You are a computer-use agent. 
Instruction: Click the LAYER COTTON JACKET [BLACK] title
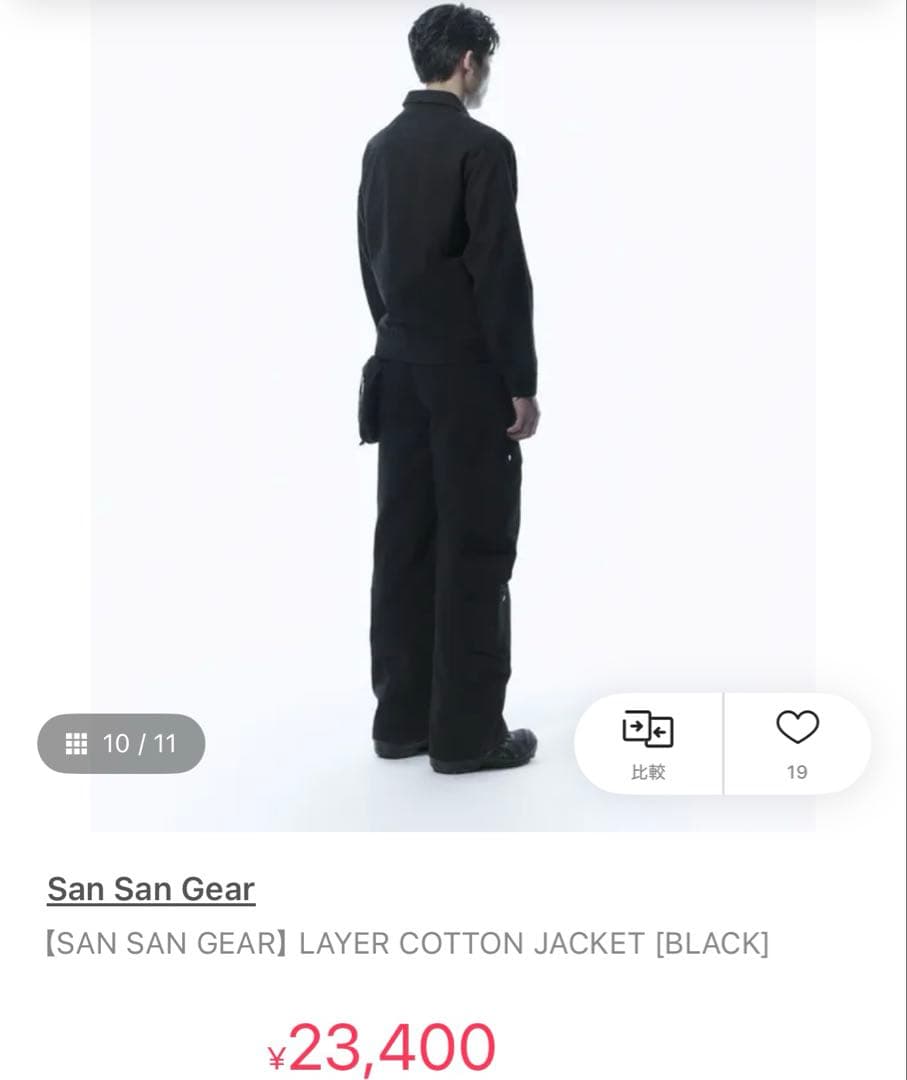tap(408, 941)
